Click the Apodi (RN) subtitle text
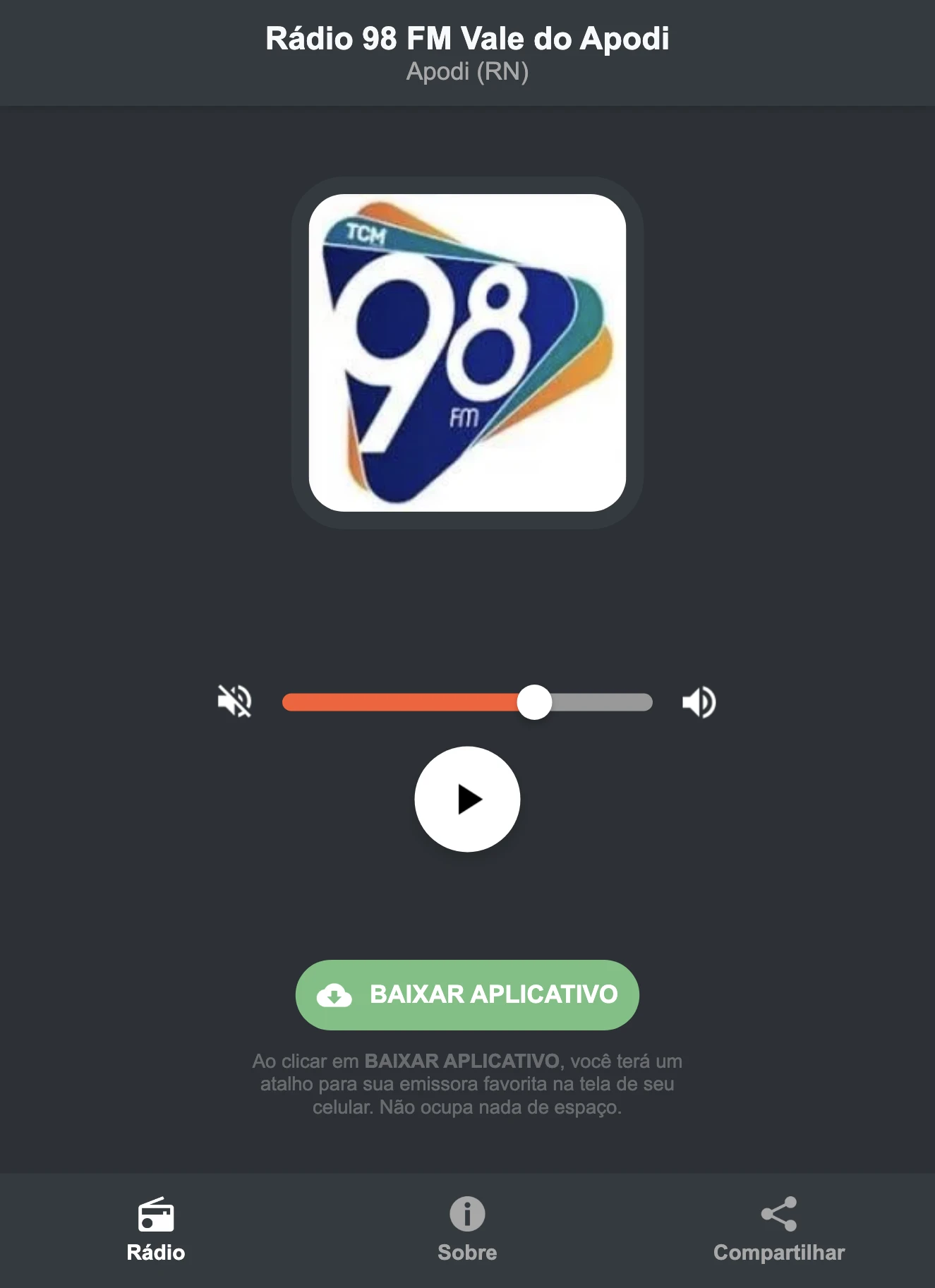Image resolution: width=935 pixels, height=1288 pixels. [467, 72]
